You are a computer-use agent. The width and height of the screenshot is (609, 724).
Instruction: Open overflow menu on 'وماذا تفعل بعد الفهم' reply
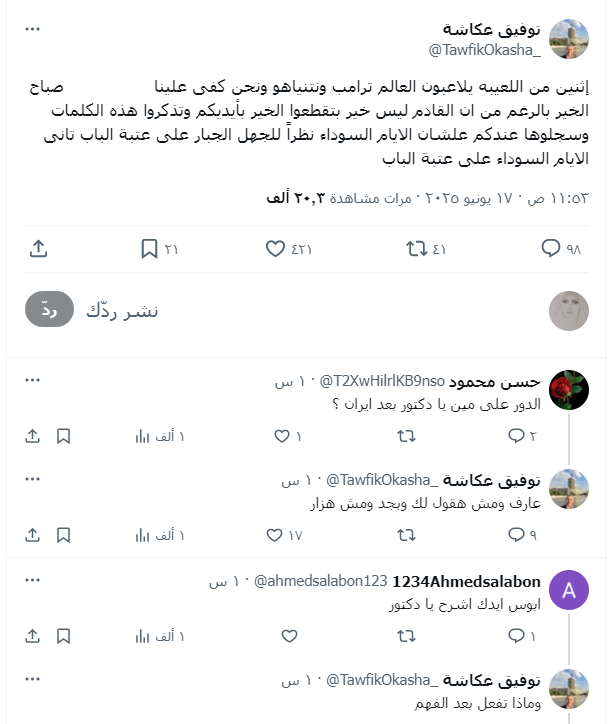click(33, 680)
